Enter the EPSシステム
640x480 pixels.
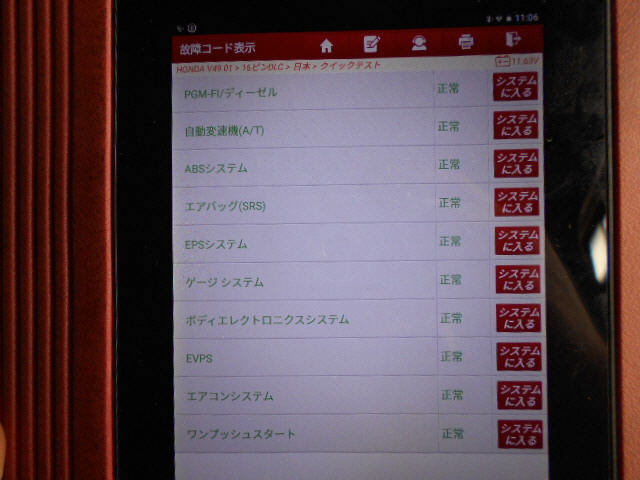coord(517,241)
